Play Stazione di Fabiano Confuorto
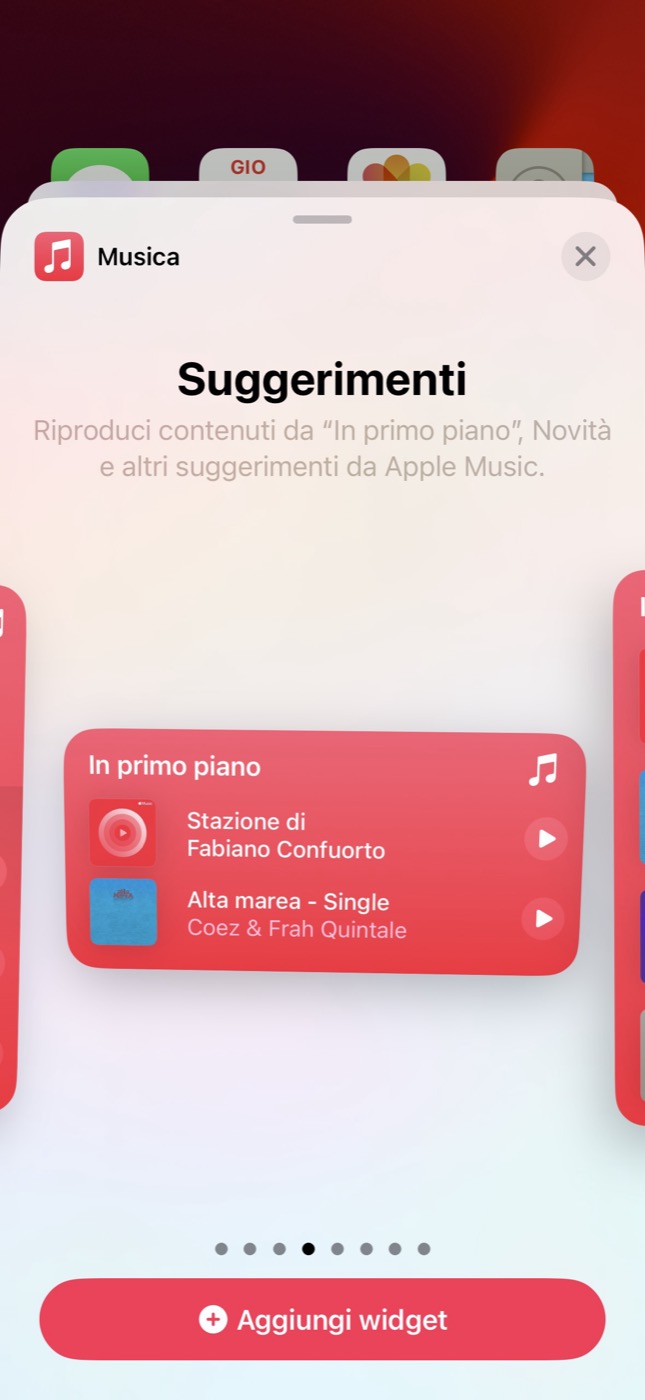645x1400 pixels. [545, 839]
